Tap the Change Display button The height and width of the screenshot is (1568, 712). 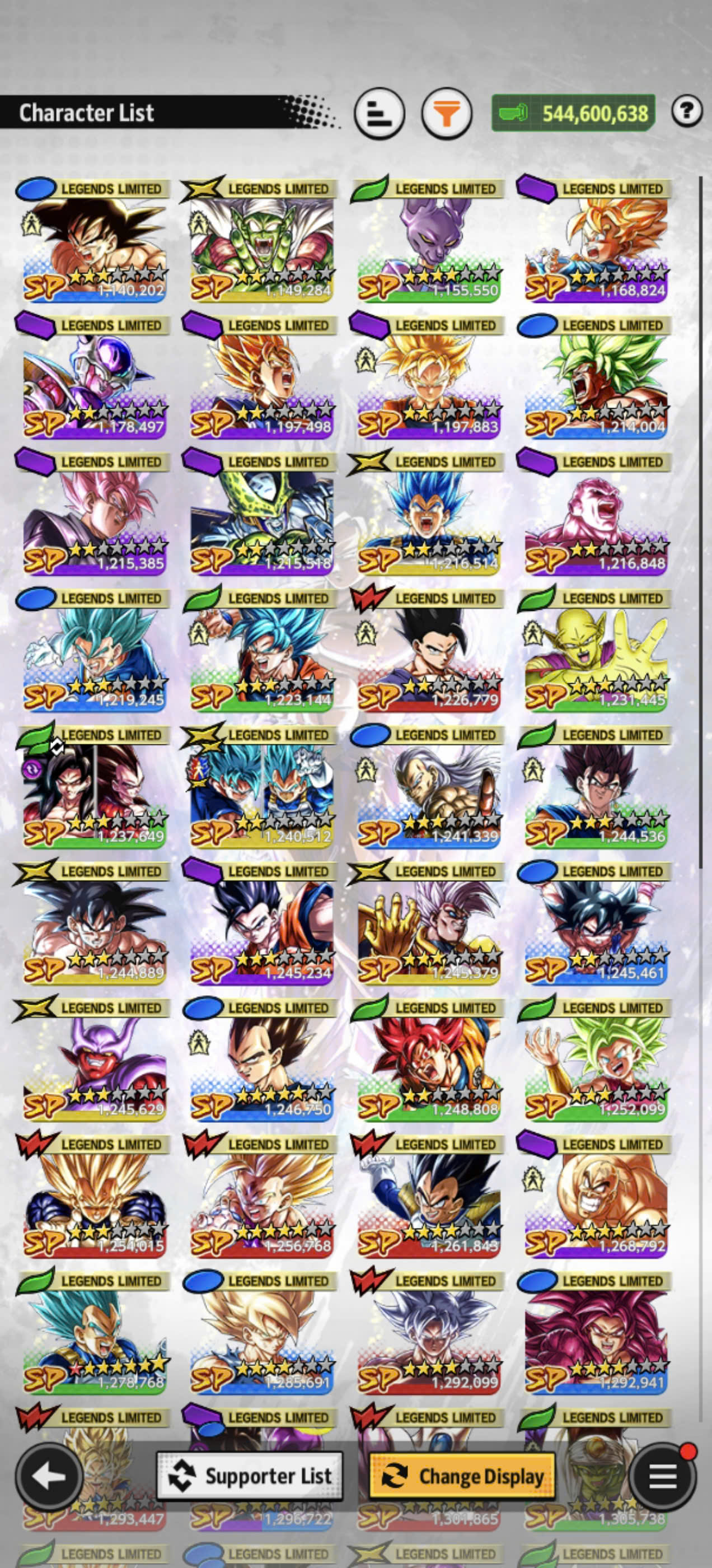462,1476
